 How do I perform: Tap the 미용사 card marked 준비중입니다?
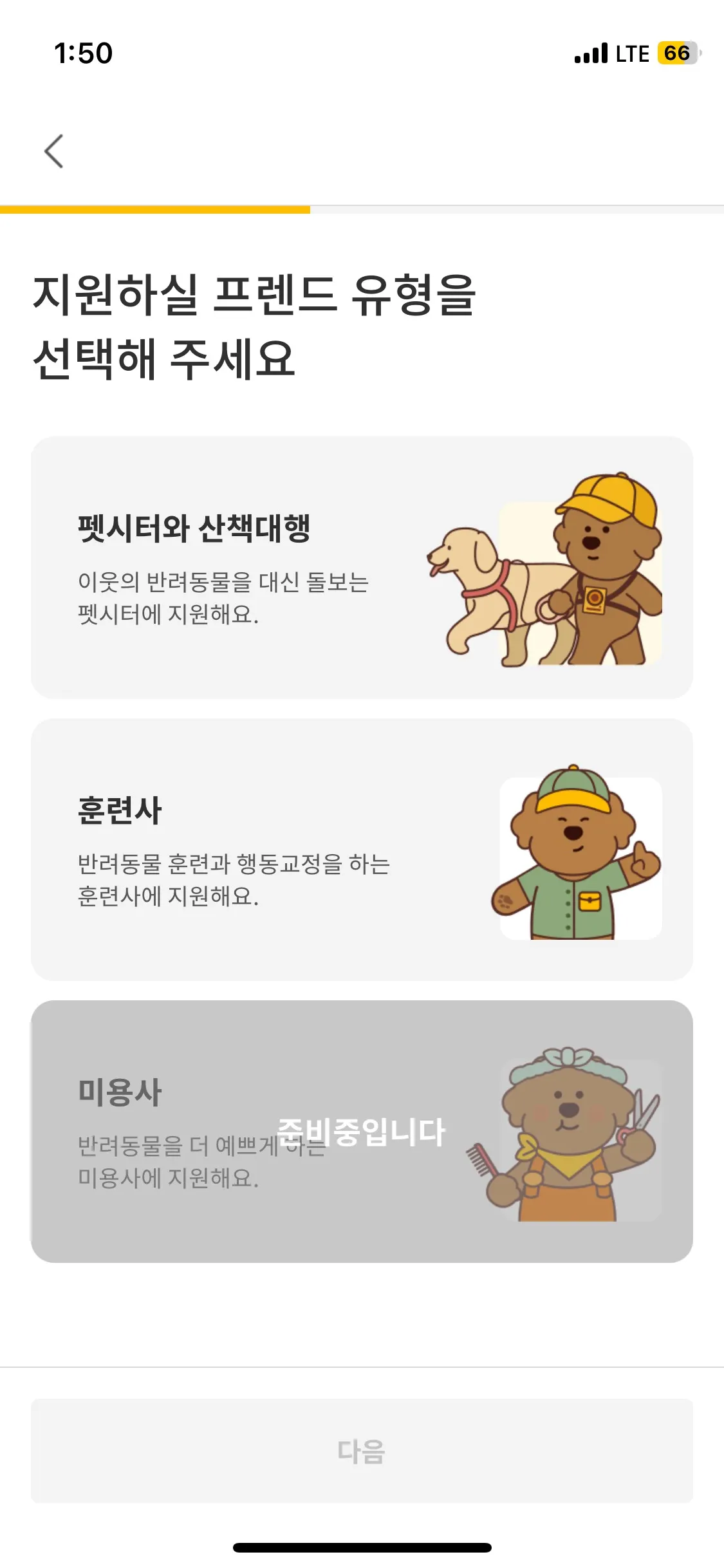362,1131
